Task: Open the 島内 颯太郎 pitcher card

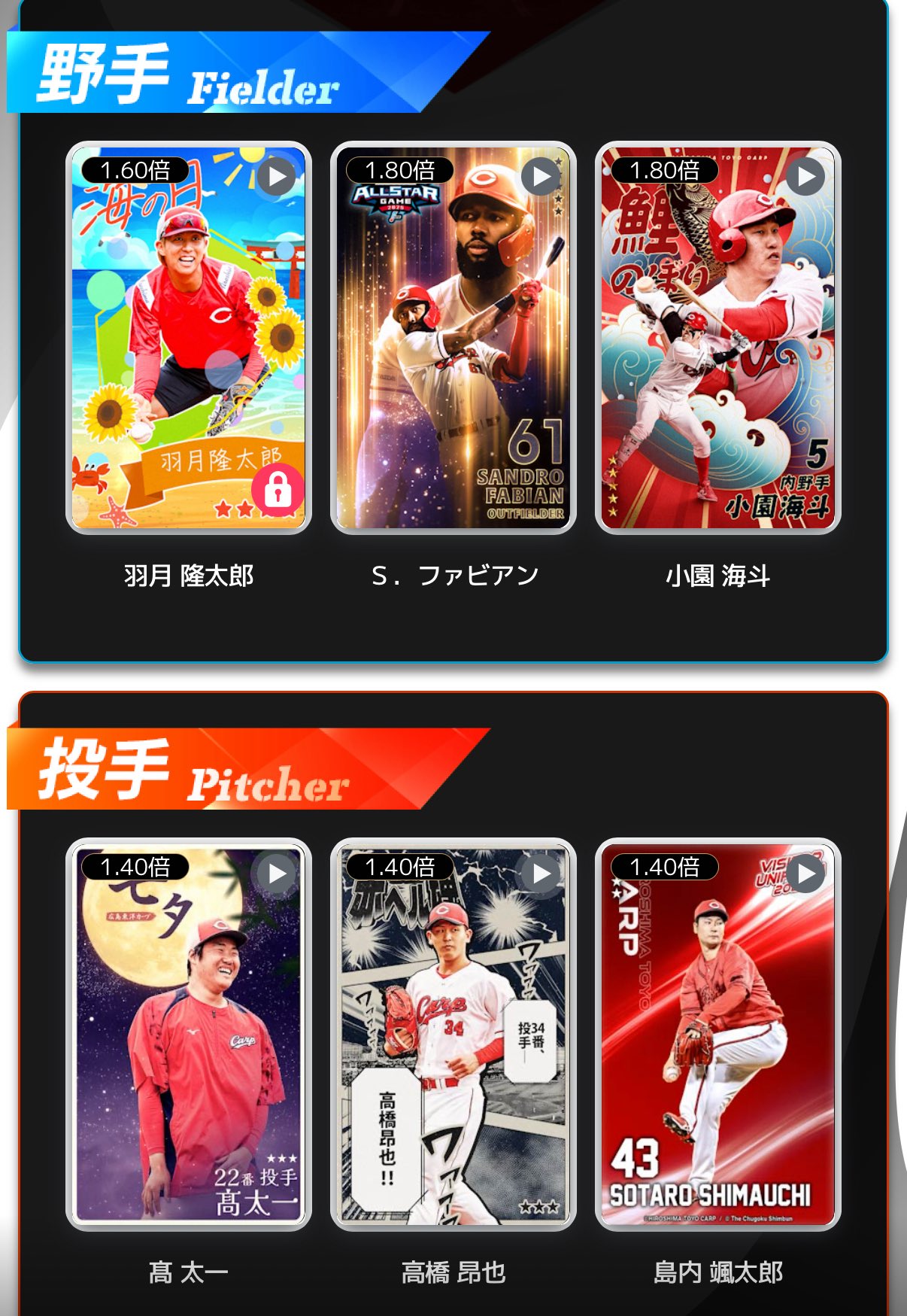Action: coord(717,1035)
